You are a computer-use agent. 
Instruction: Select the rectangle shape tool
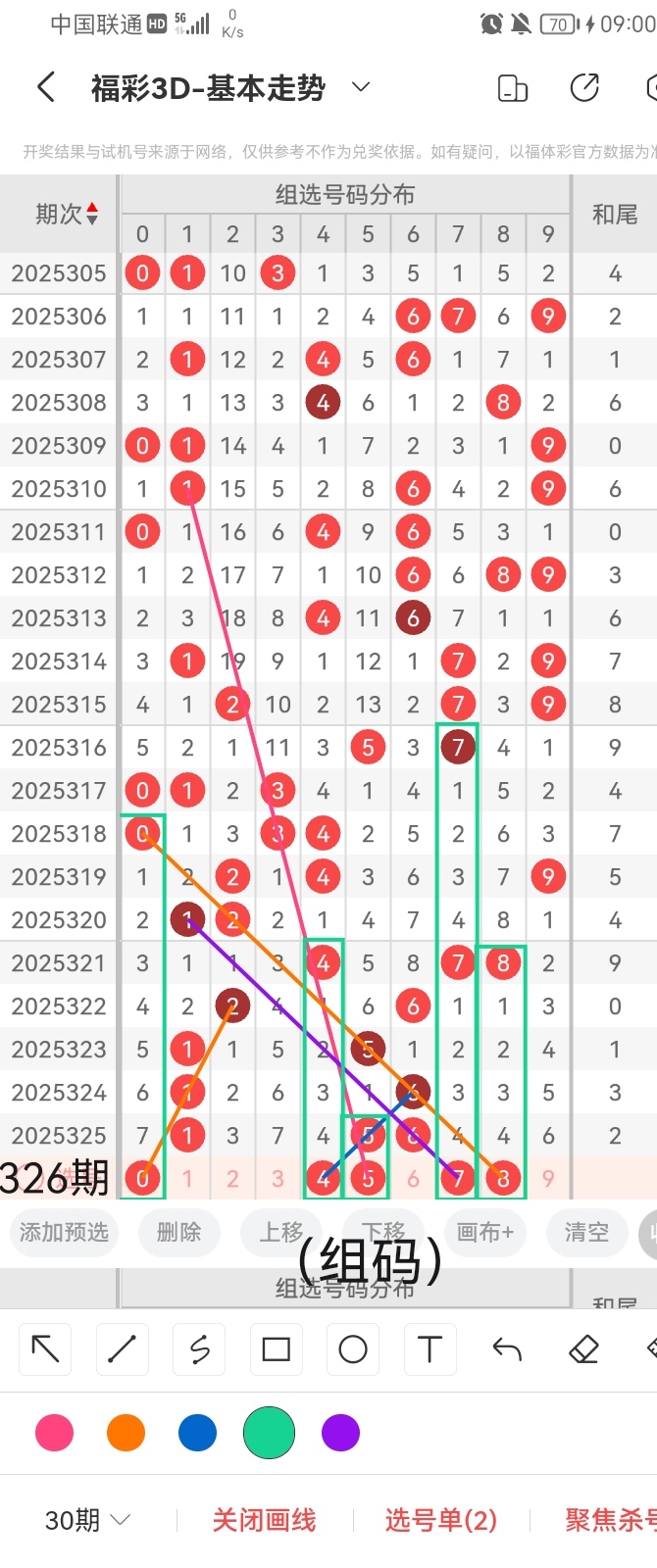point(276,1349)
